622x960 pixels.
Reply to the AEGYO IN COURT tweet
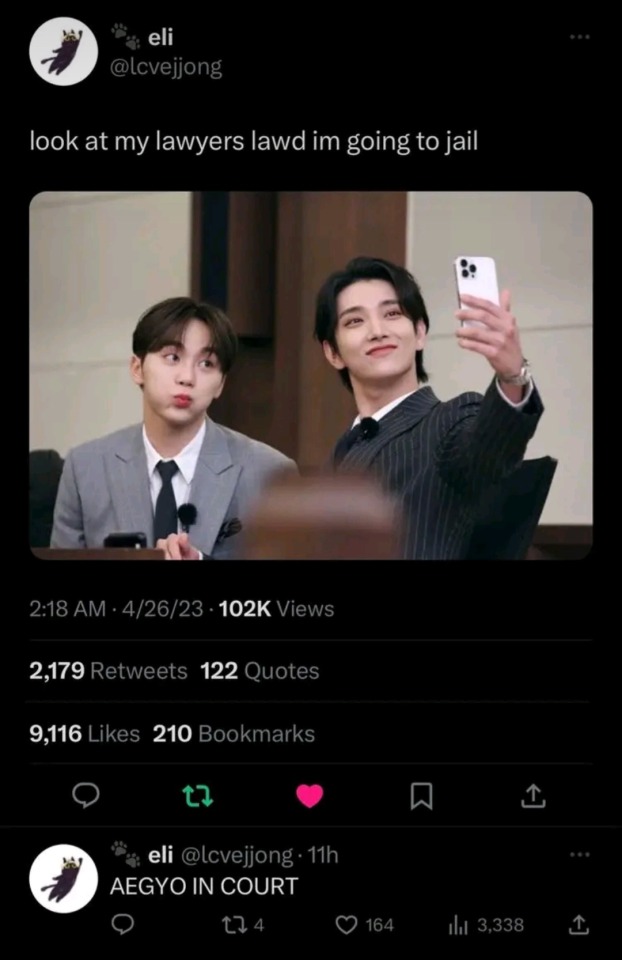tap(122, 925)
